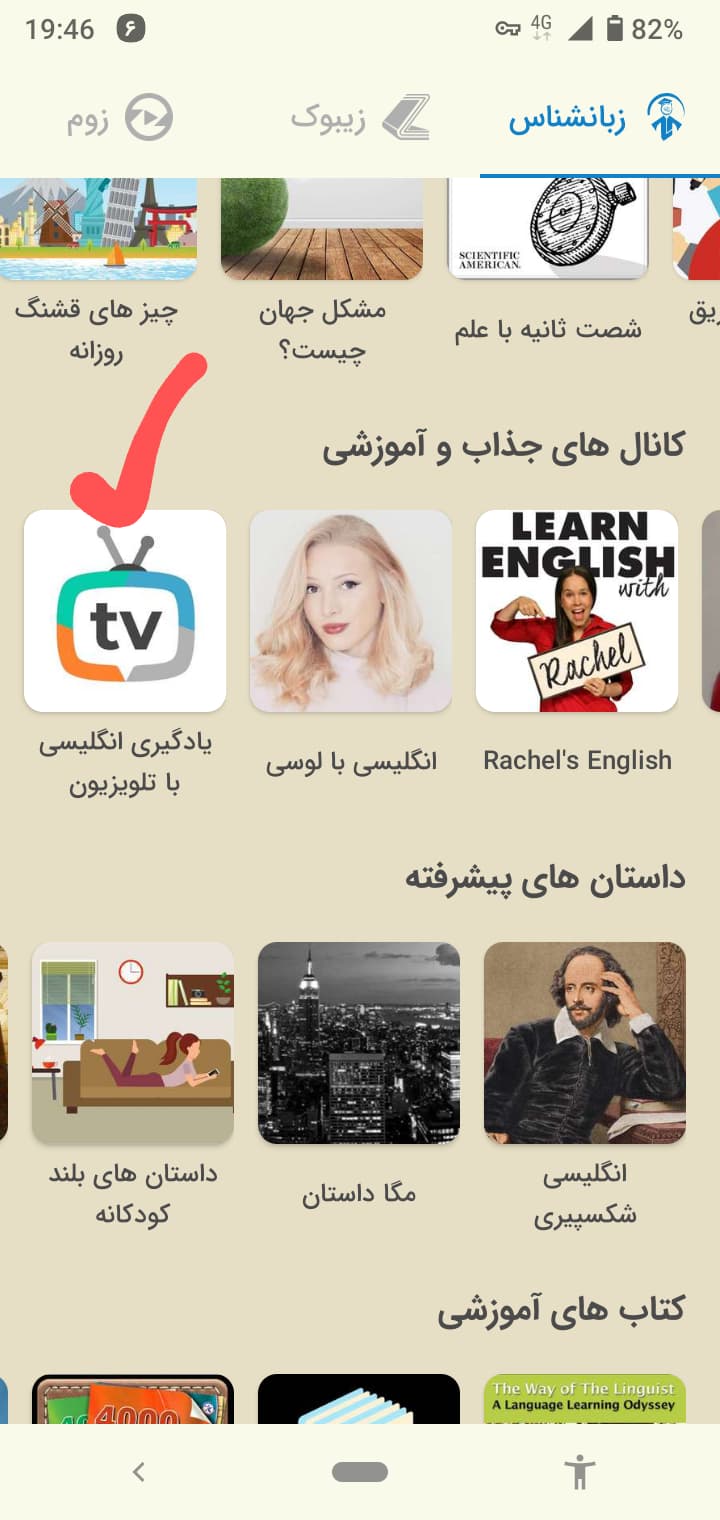Switch to the زیبوک tab
Screen dimensions: 720x1520
coord(360,119)
